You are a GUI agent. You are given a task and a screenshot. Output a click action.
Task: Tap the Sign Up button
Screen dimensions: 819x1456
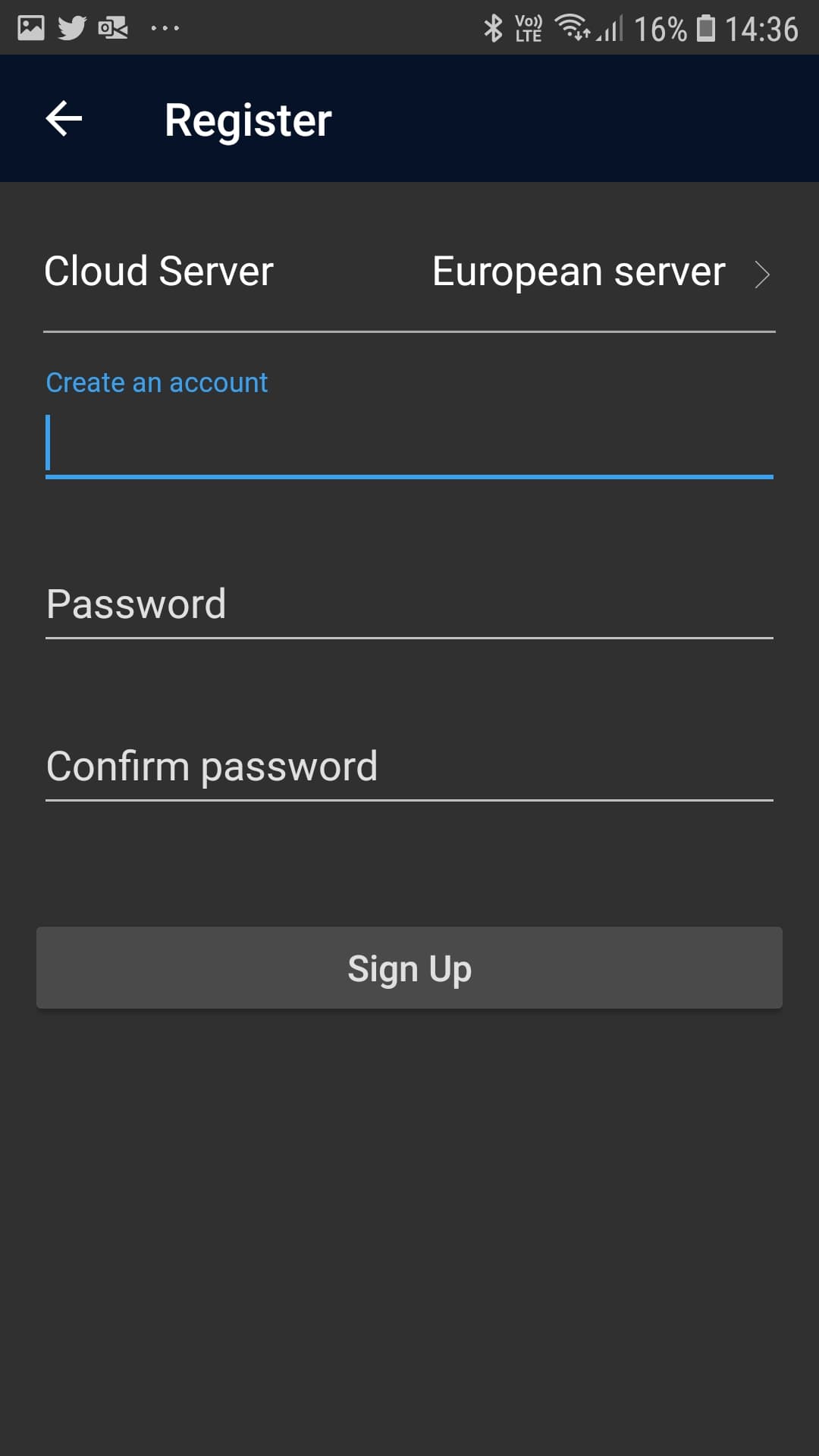coord(409,968)
